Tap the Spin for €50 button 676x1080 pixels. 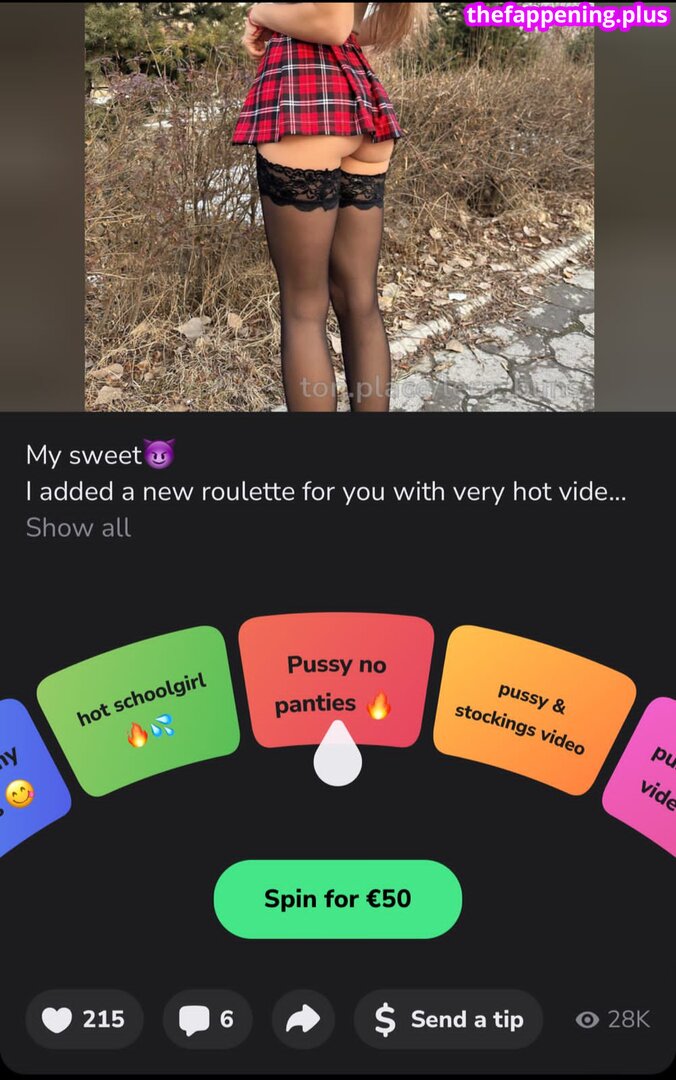click(x=338, y=898)
